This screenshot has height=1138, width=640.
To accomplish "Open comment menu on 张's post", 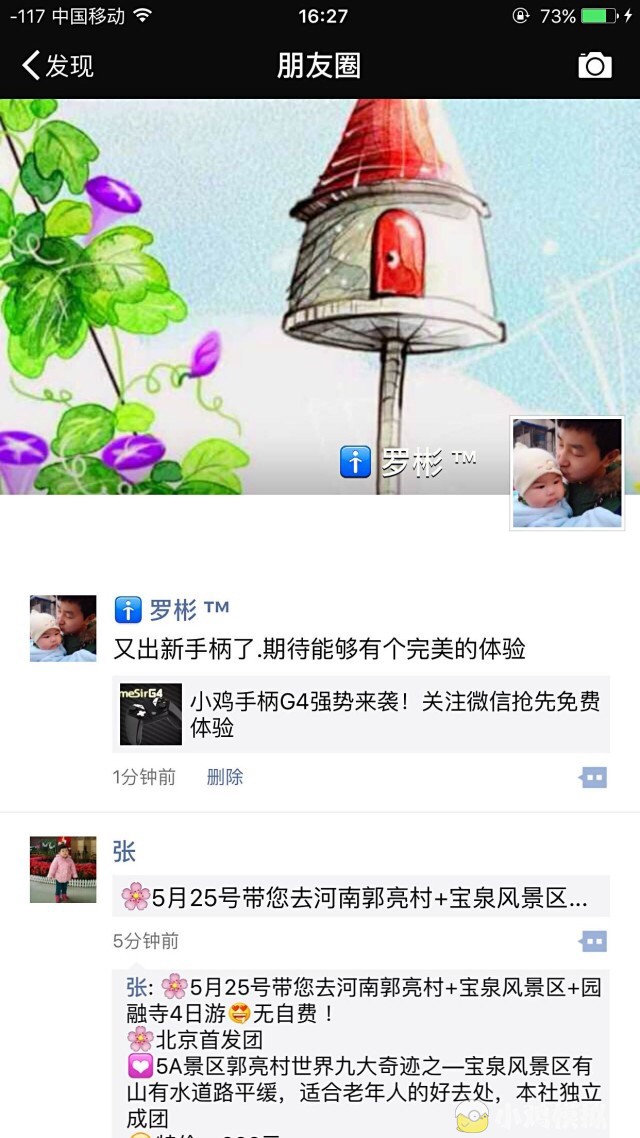I will click(x=593, y=941).
